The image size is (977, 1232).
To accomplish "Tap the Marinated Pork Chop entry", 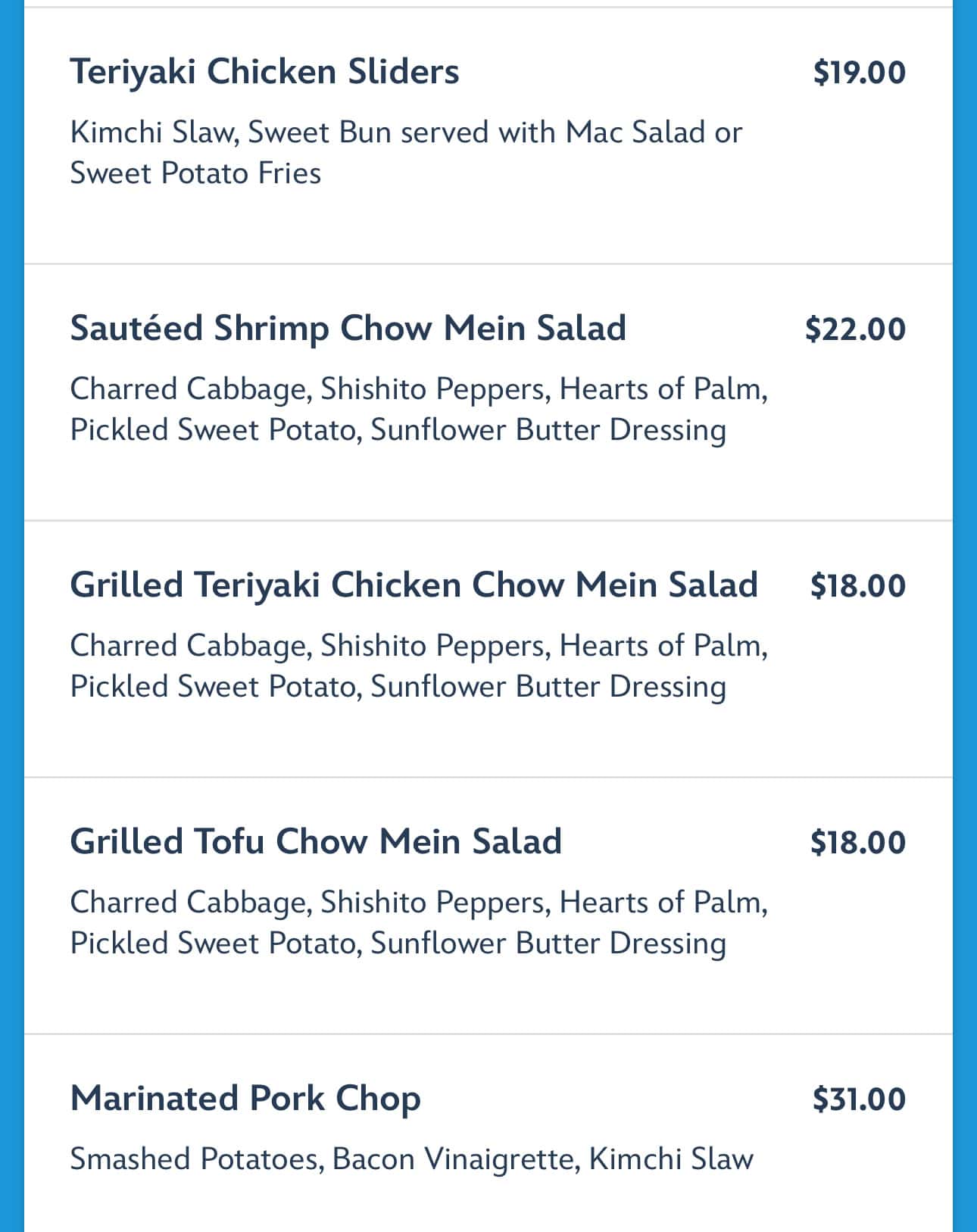I will (245, 1099).
